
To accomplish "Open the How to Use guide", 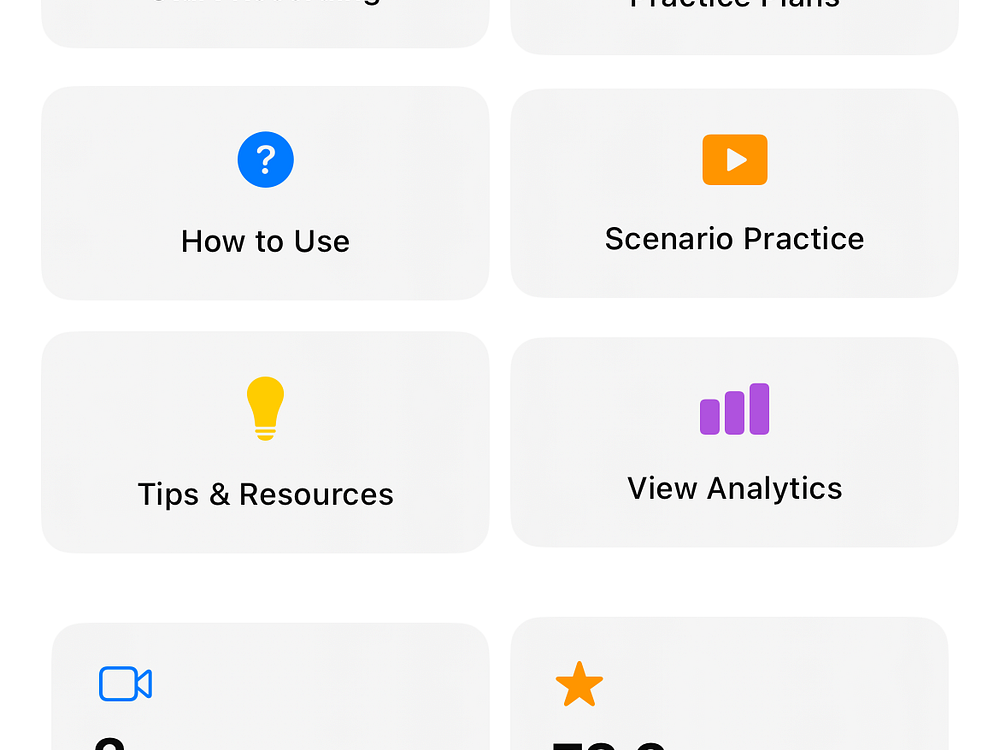I will tap(265, 193).
